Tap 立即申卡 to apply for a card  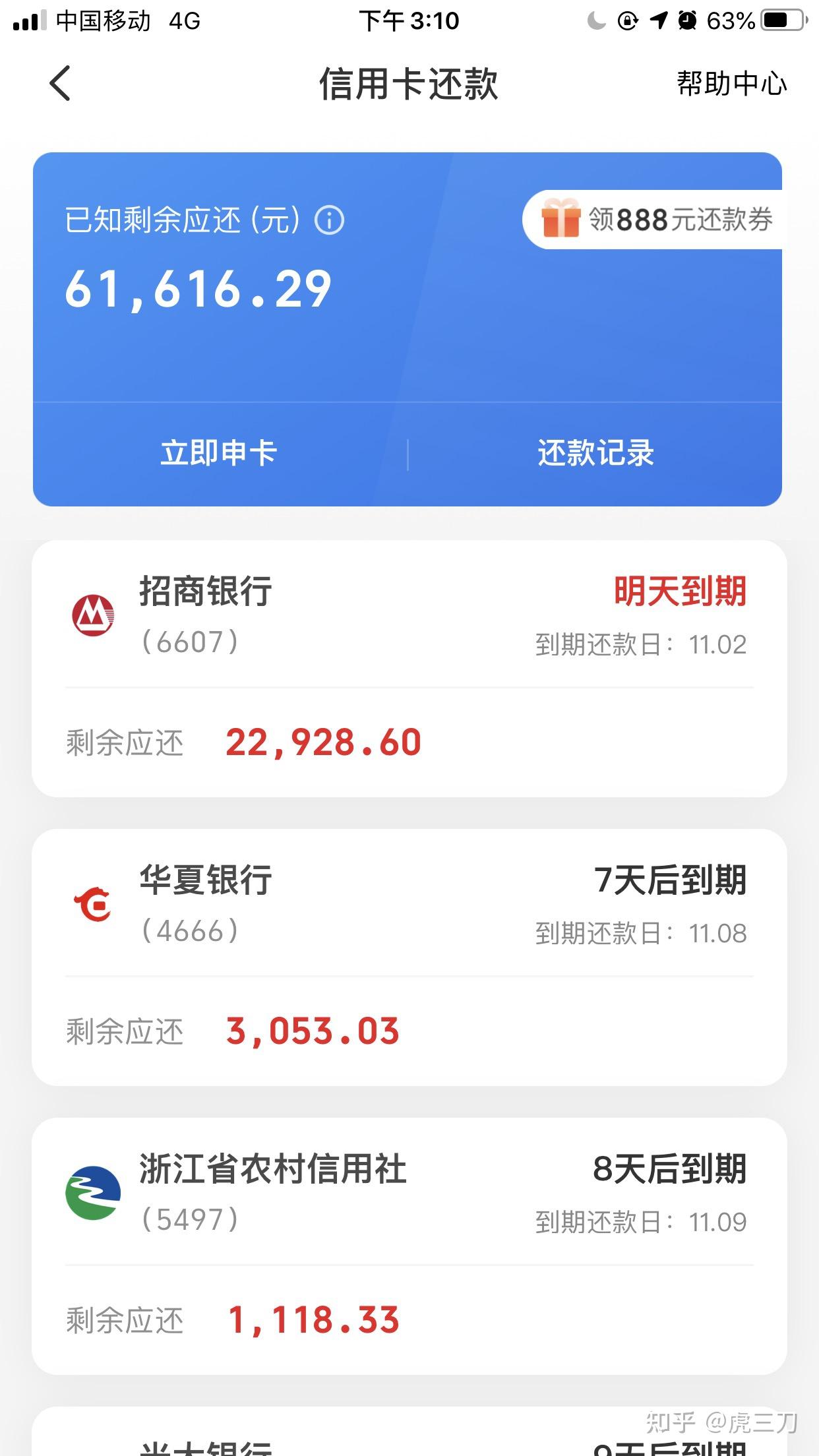coord(219,454)
